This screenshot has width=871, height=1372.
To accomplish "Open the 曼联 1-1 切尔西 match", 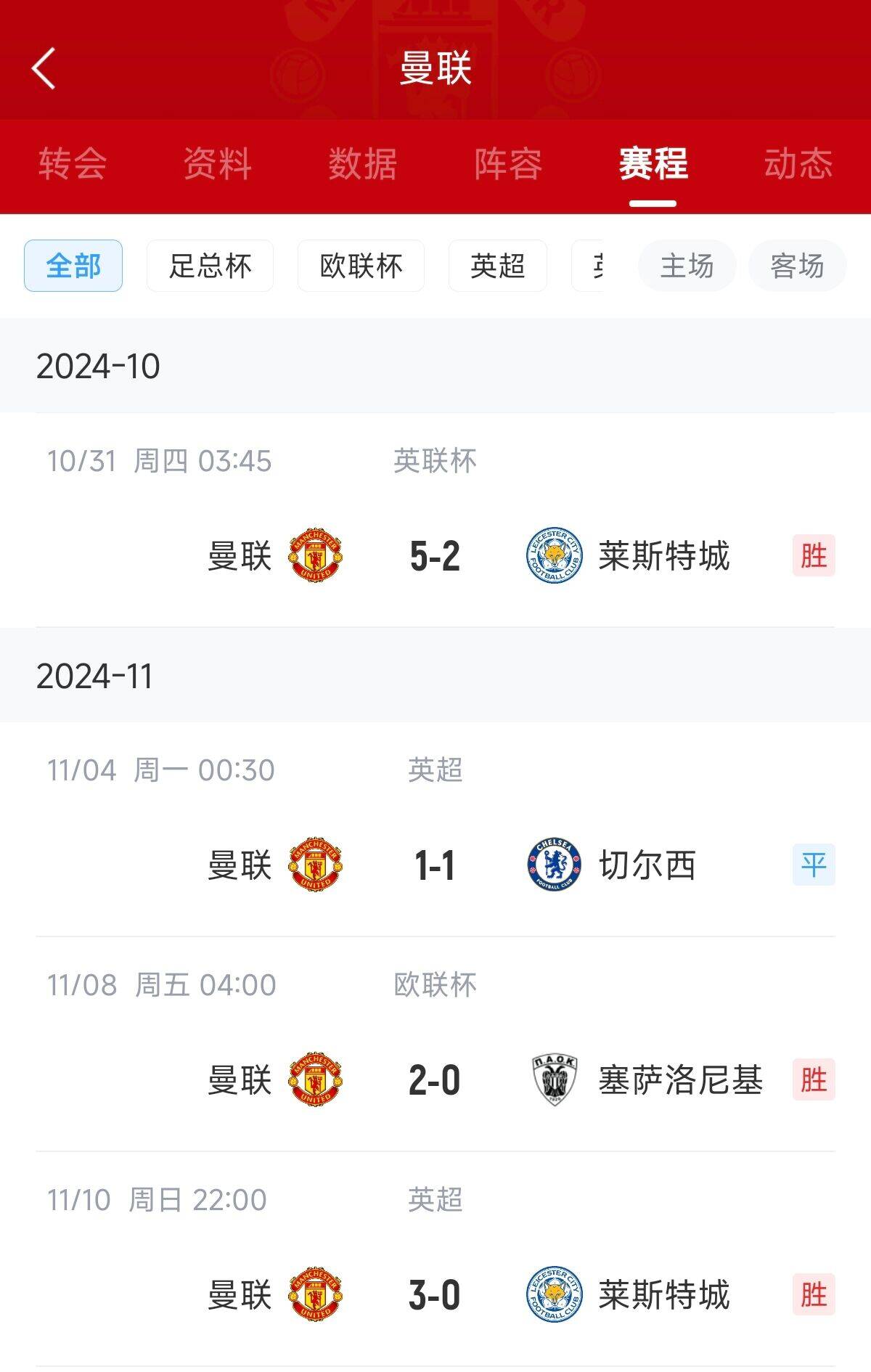I will point(435,865).
